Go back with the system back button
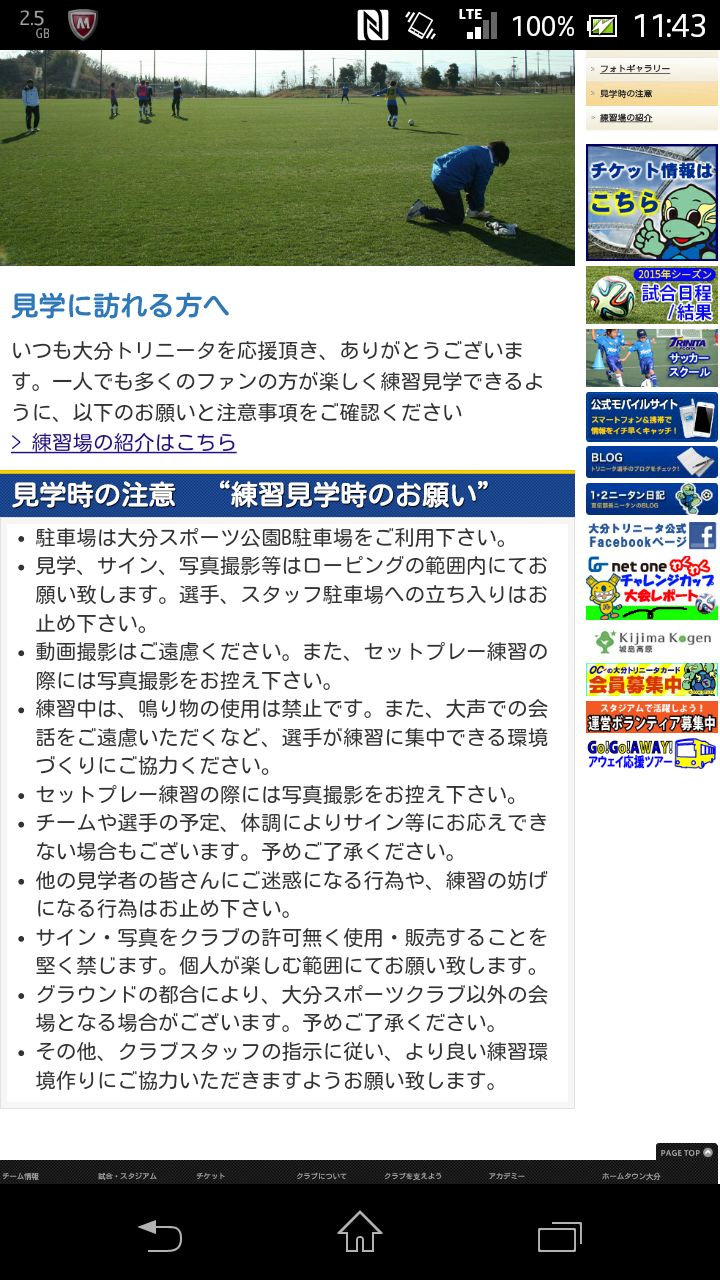The height and width of the screenshot is (1280, 720). click(x=160, y=1236)
